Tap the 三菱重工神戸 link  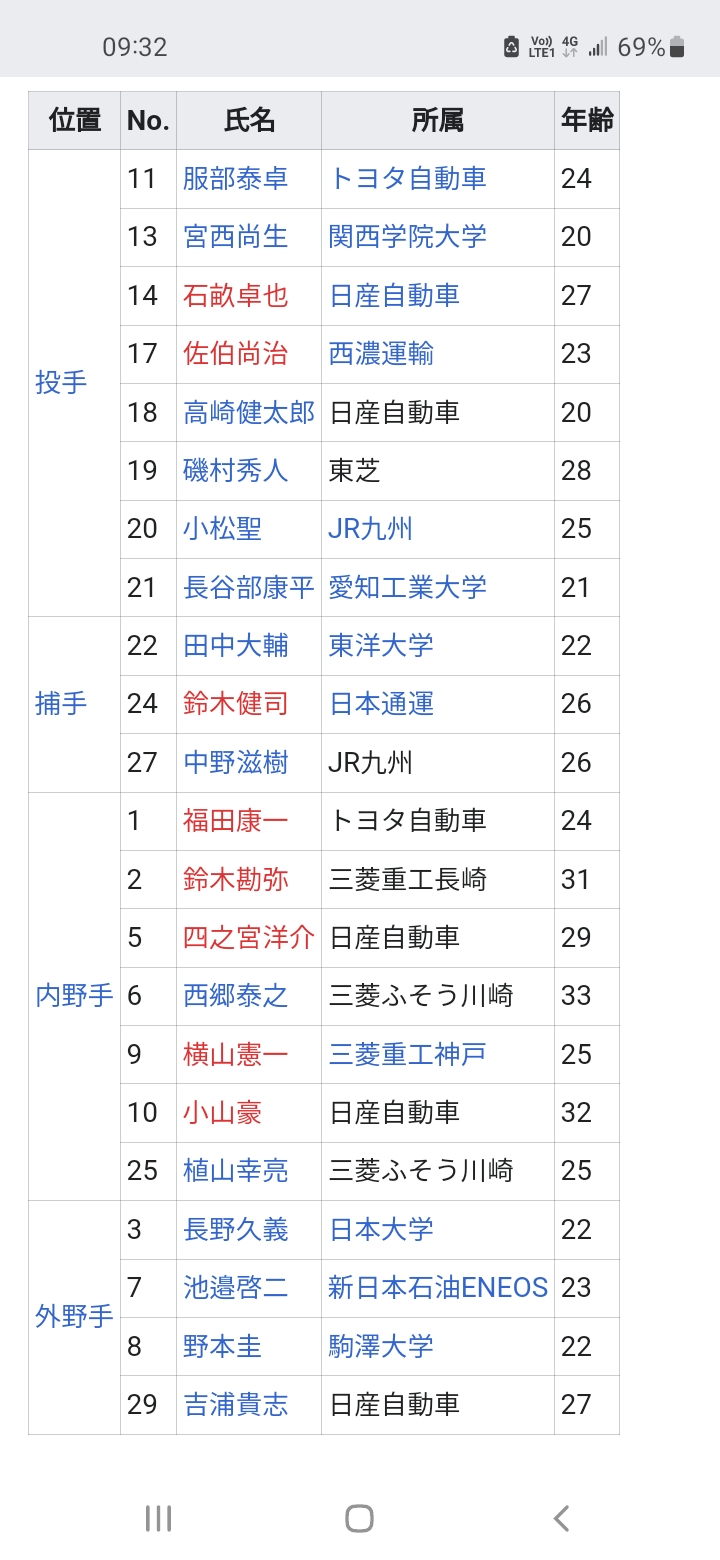407,1054
